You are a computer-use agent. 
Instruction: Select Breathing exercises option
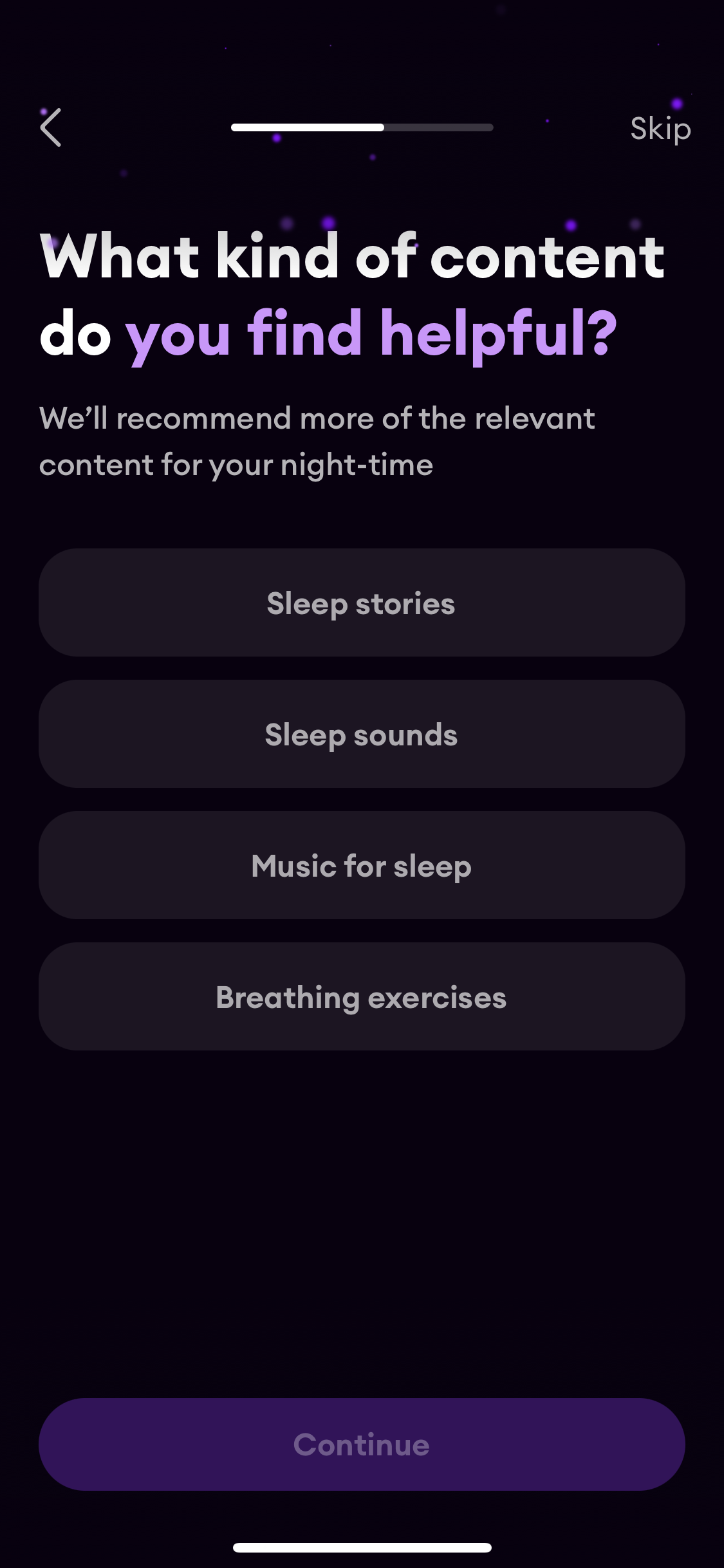[362, 997]
